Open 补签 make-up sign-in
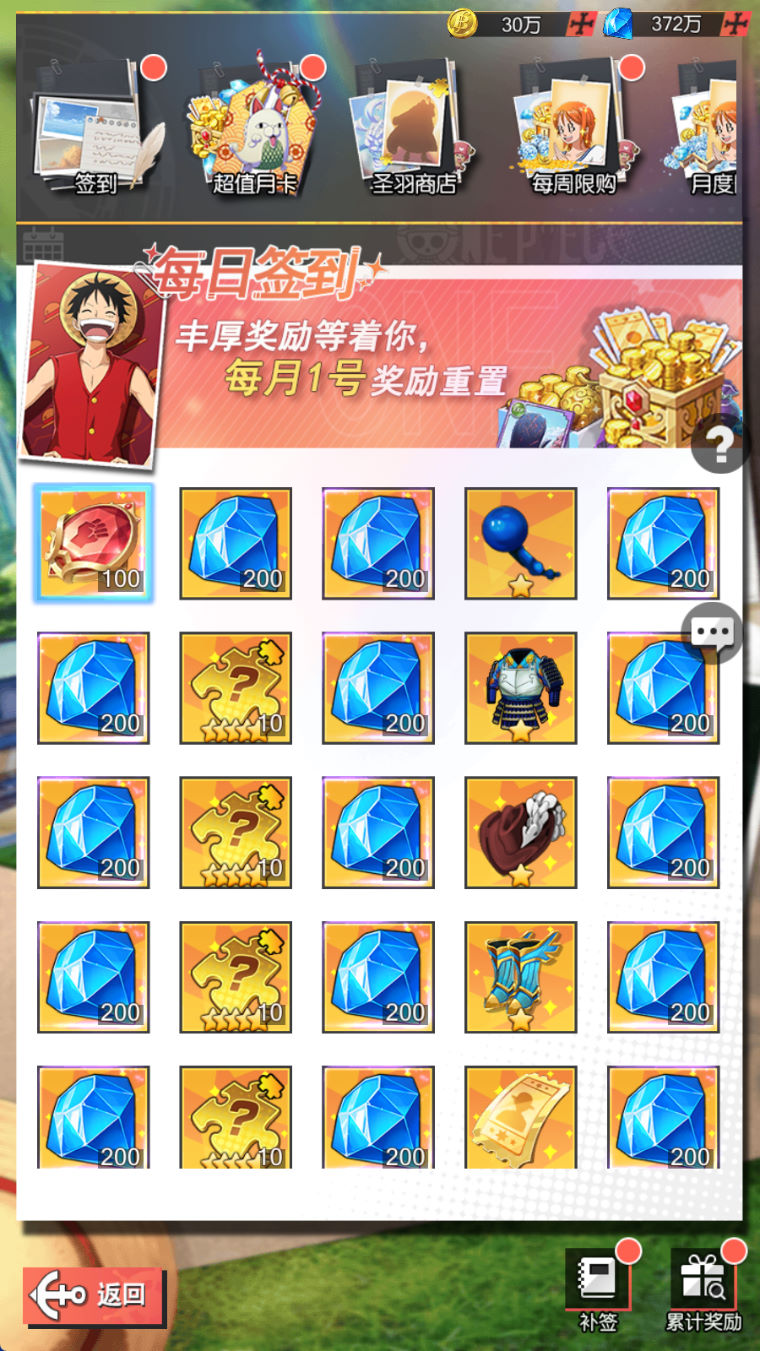Screen dimensions: 760x1351 pyautogui.click(x=598, y=1290)
